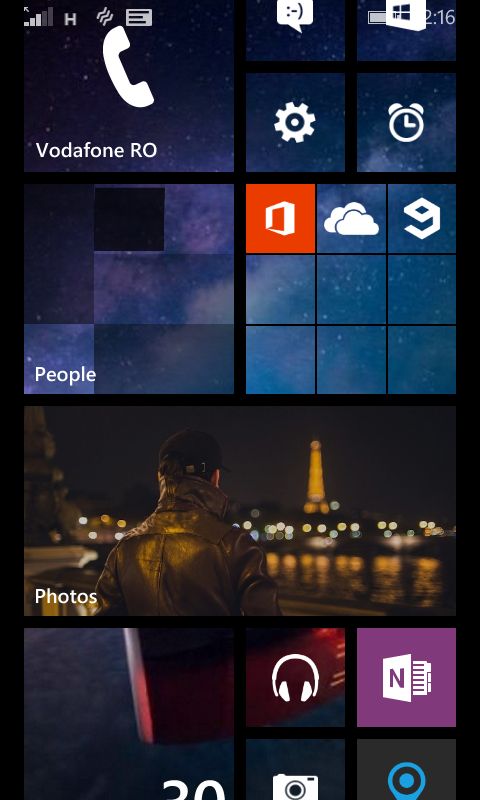Open the Photos tile
The image size is (480, 800).
point(240,511)
